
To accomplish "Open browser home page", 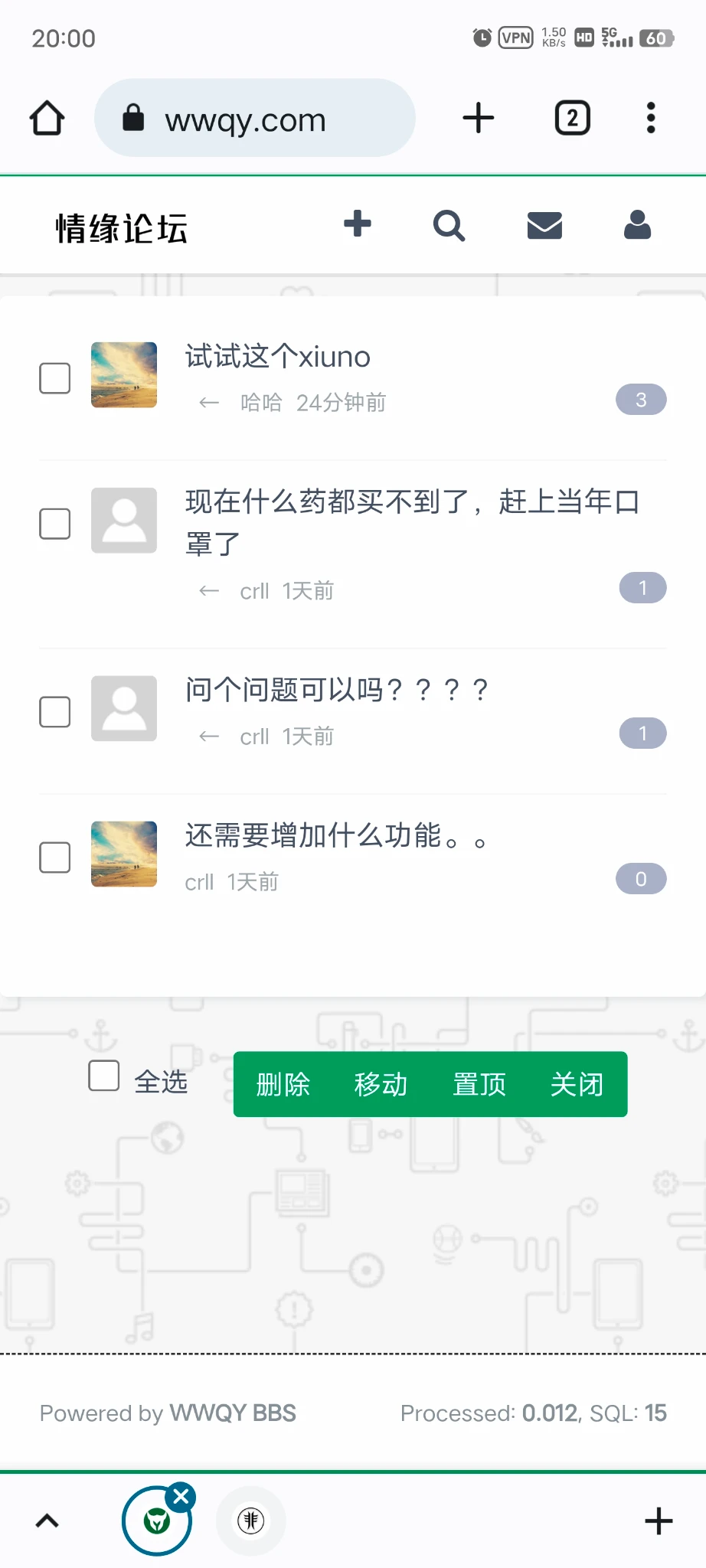I will 47,118.
